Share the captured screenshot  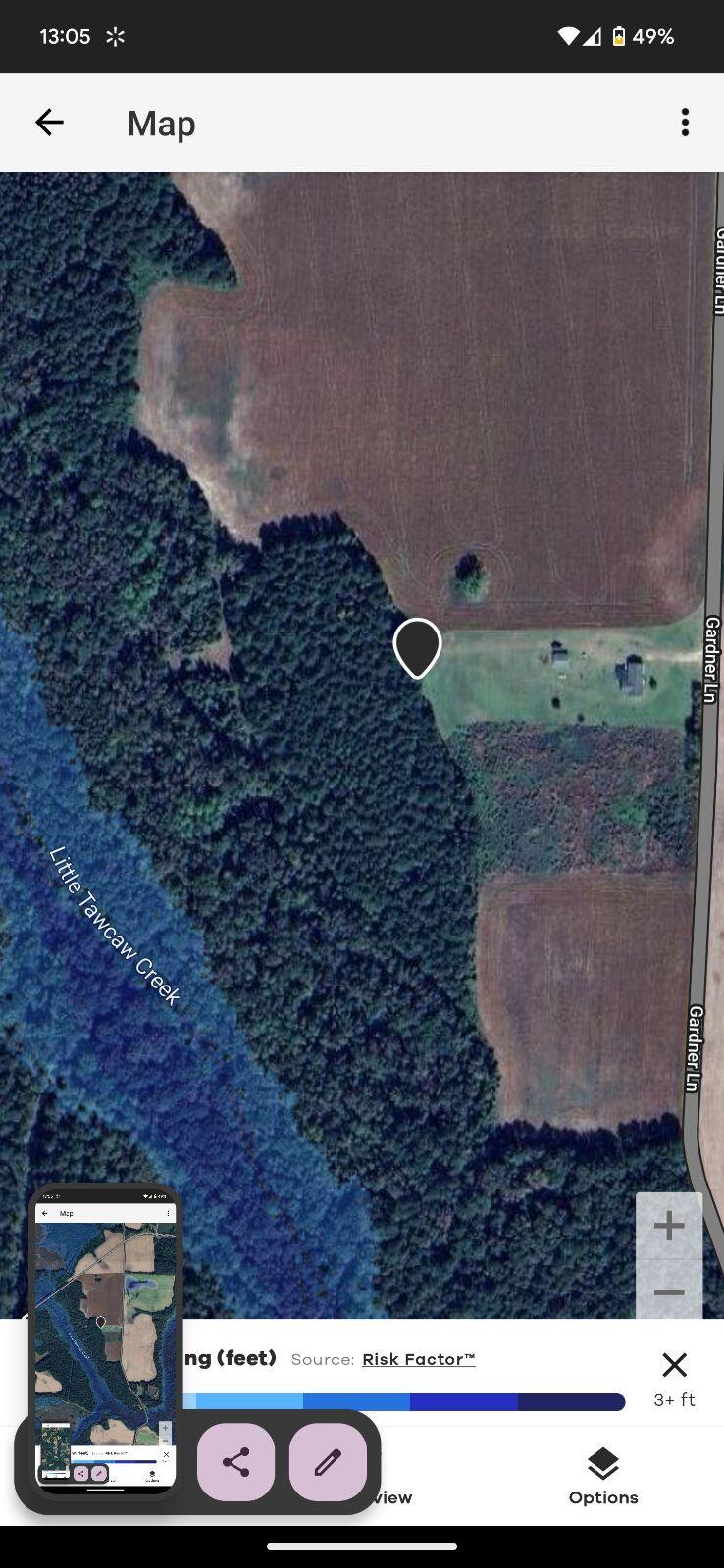click(235, 1462)
